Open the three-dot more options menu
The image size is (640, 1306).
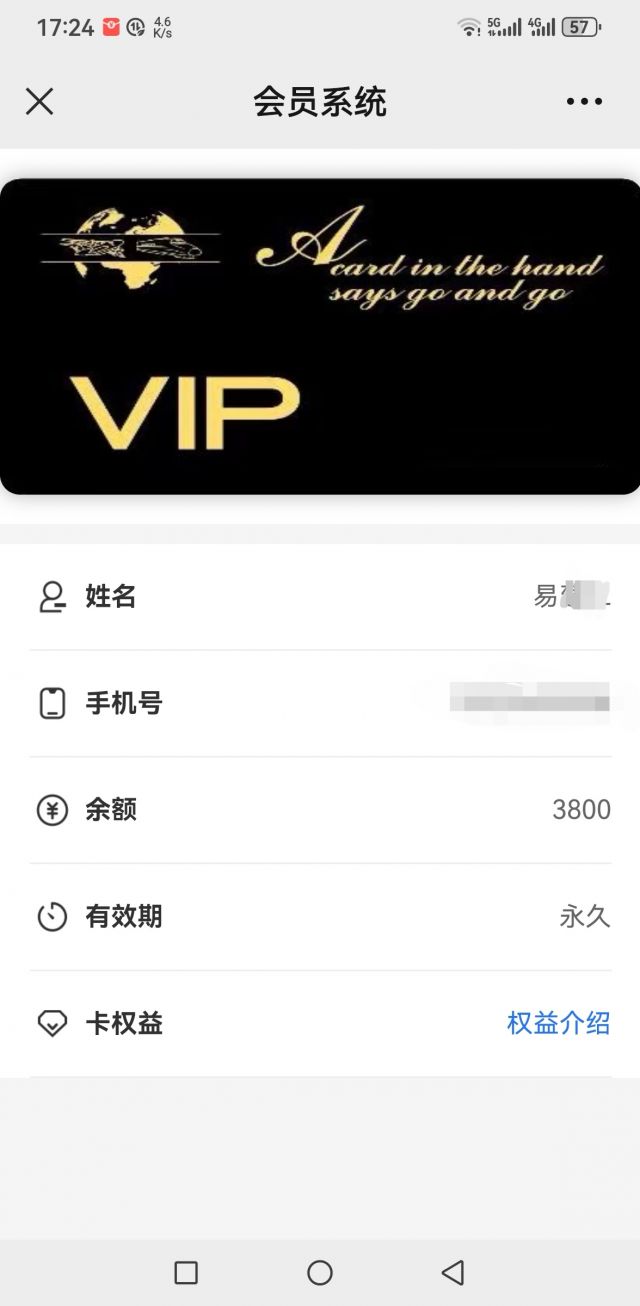coord(584,101)
